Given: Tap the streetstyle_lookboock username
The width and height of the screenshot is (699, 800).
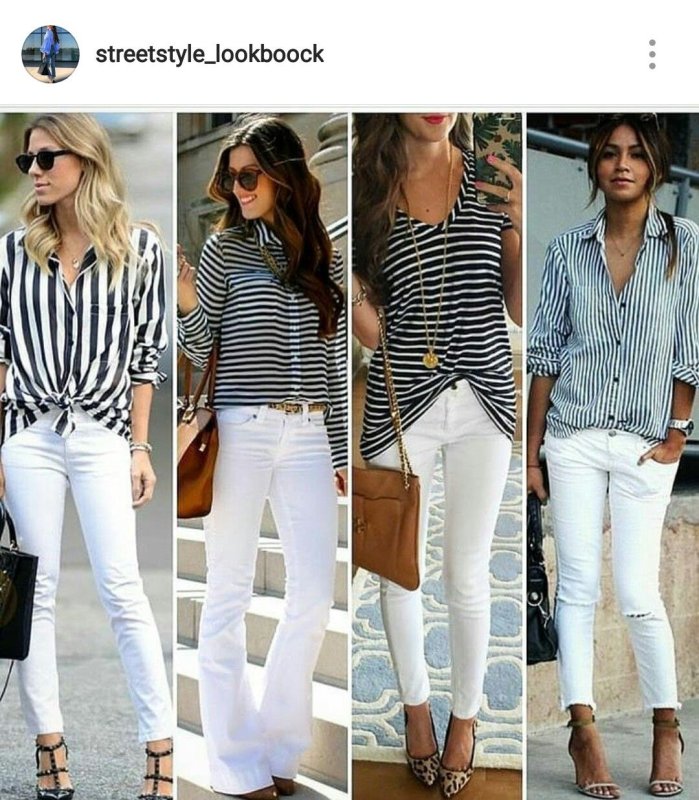Looking at the screenshot, I should (x=209, y=54).
